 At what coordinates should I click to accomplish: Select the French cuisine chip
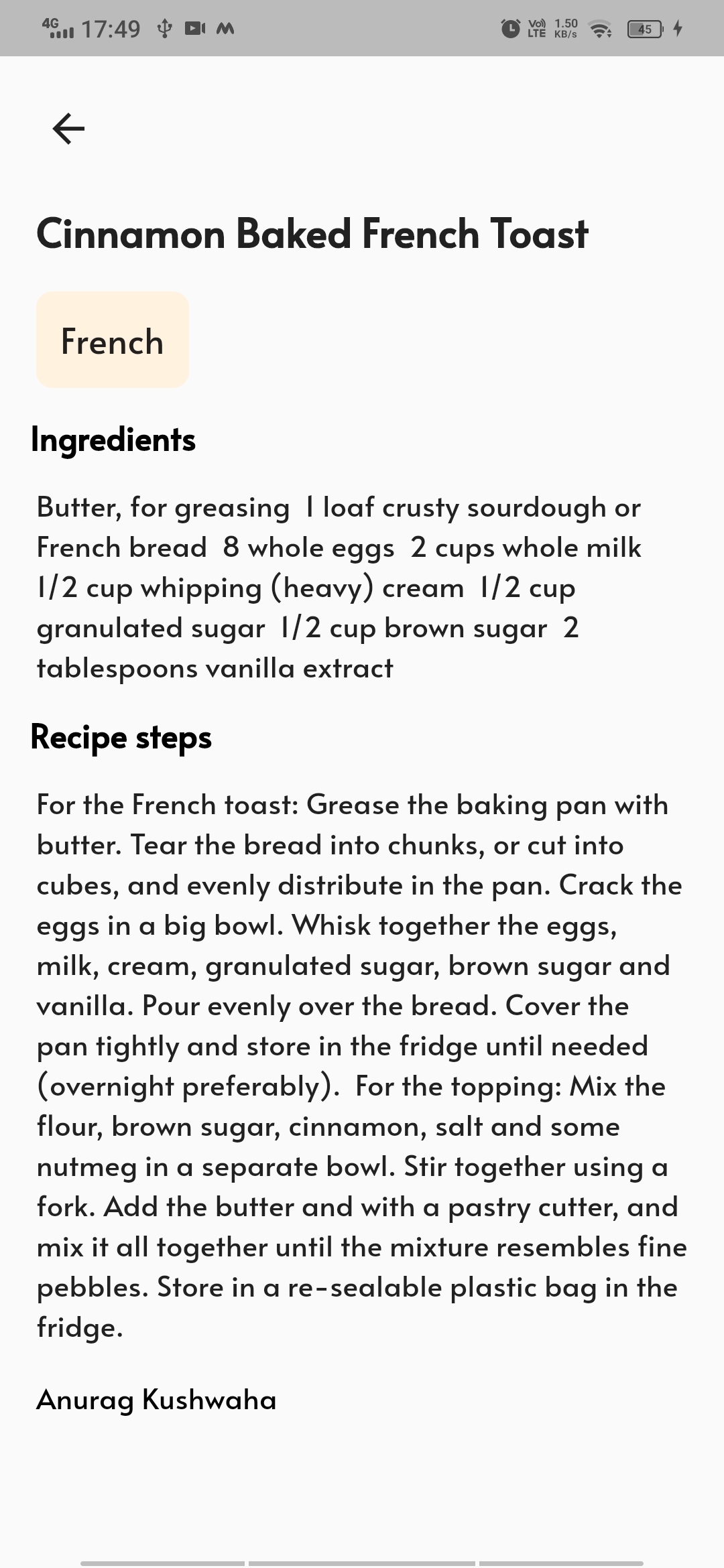pyautogui.click(x=113, y=340)
